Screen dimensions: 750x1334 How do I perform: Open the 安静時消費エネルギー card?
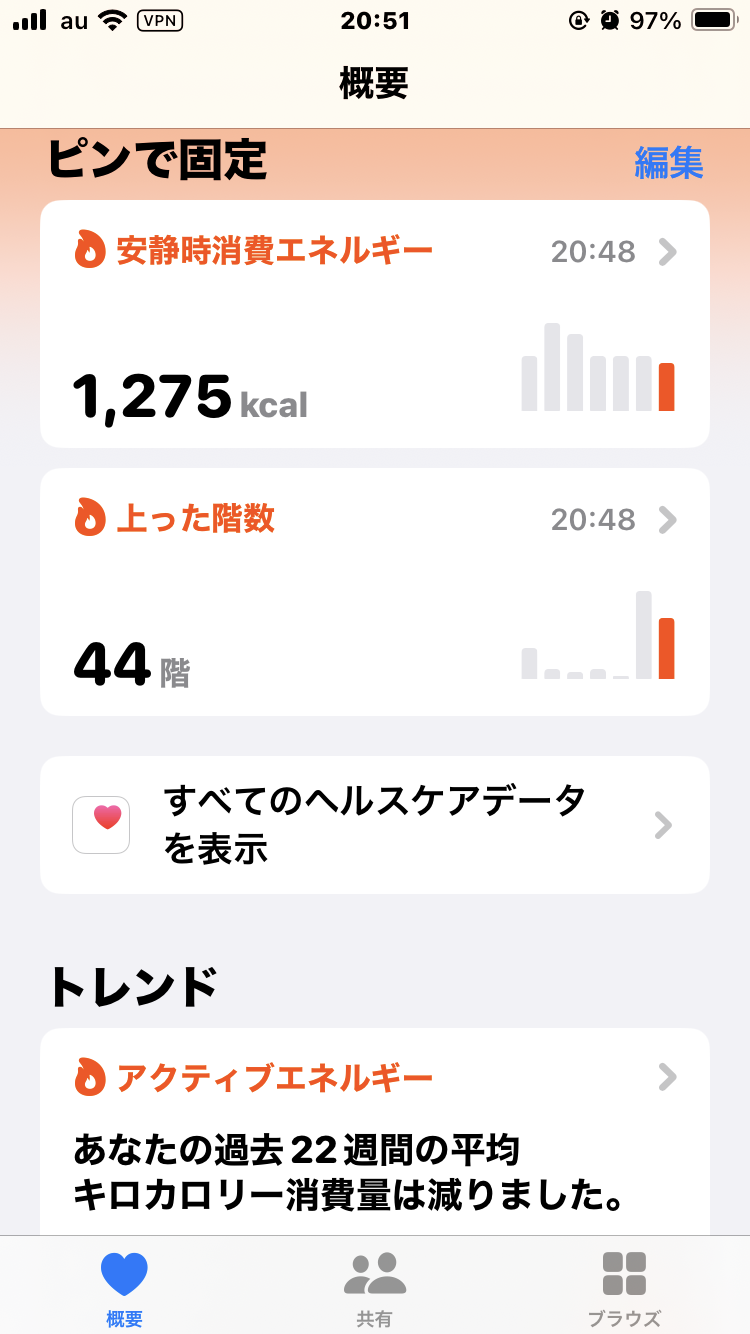(374, 324)
